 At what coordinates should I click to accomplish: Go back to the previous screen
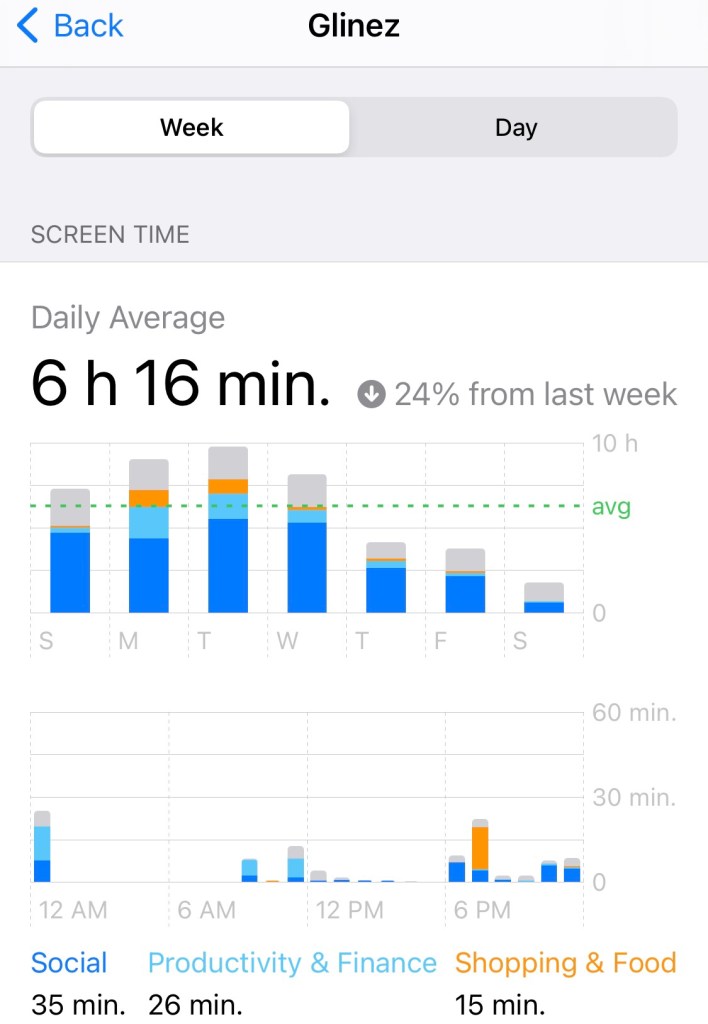click(70, 26)
